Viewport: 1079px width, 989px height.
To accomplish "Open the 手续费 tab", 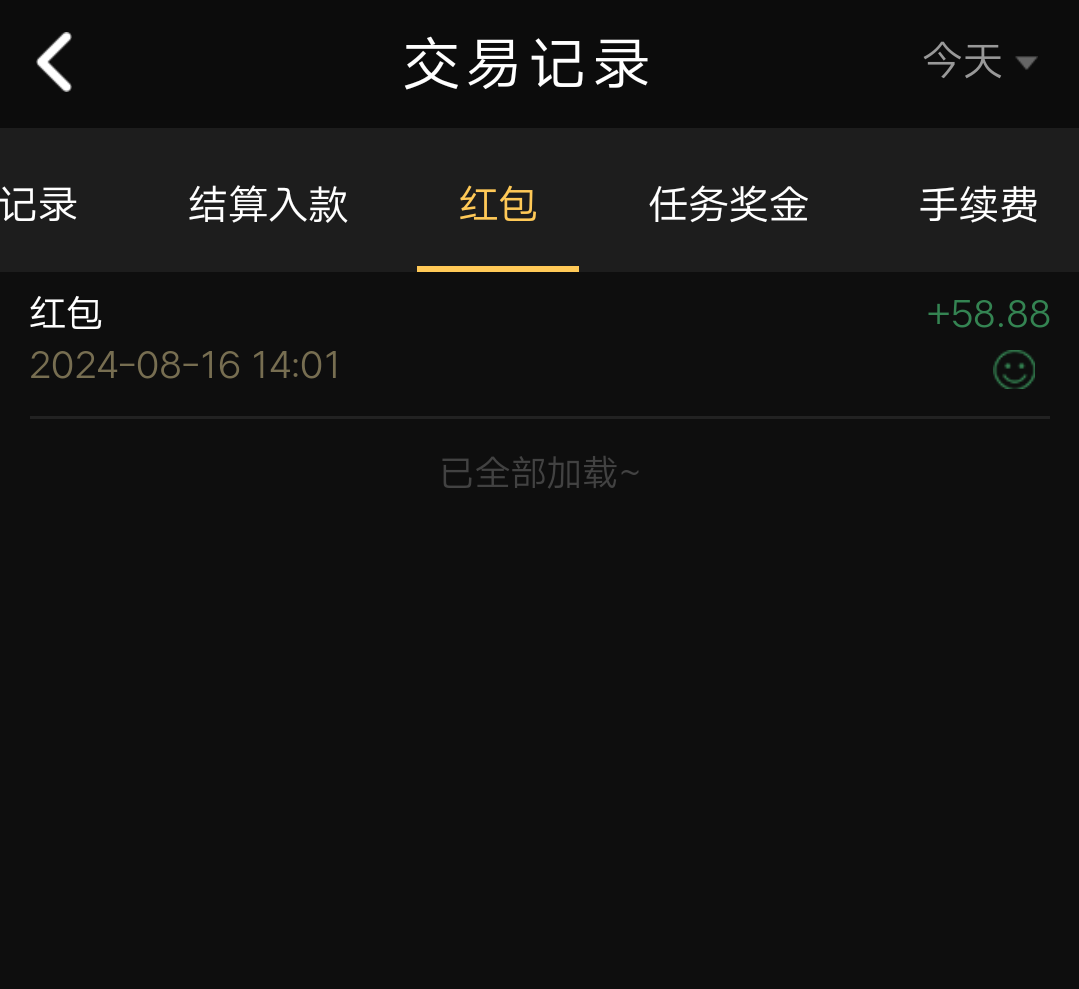I will click(978, 205).
